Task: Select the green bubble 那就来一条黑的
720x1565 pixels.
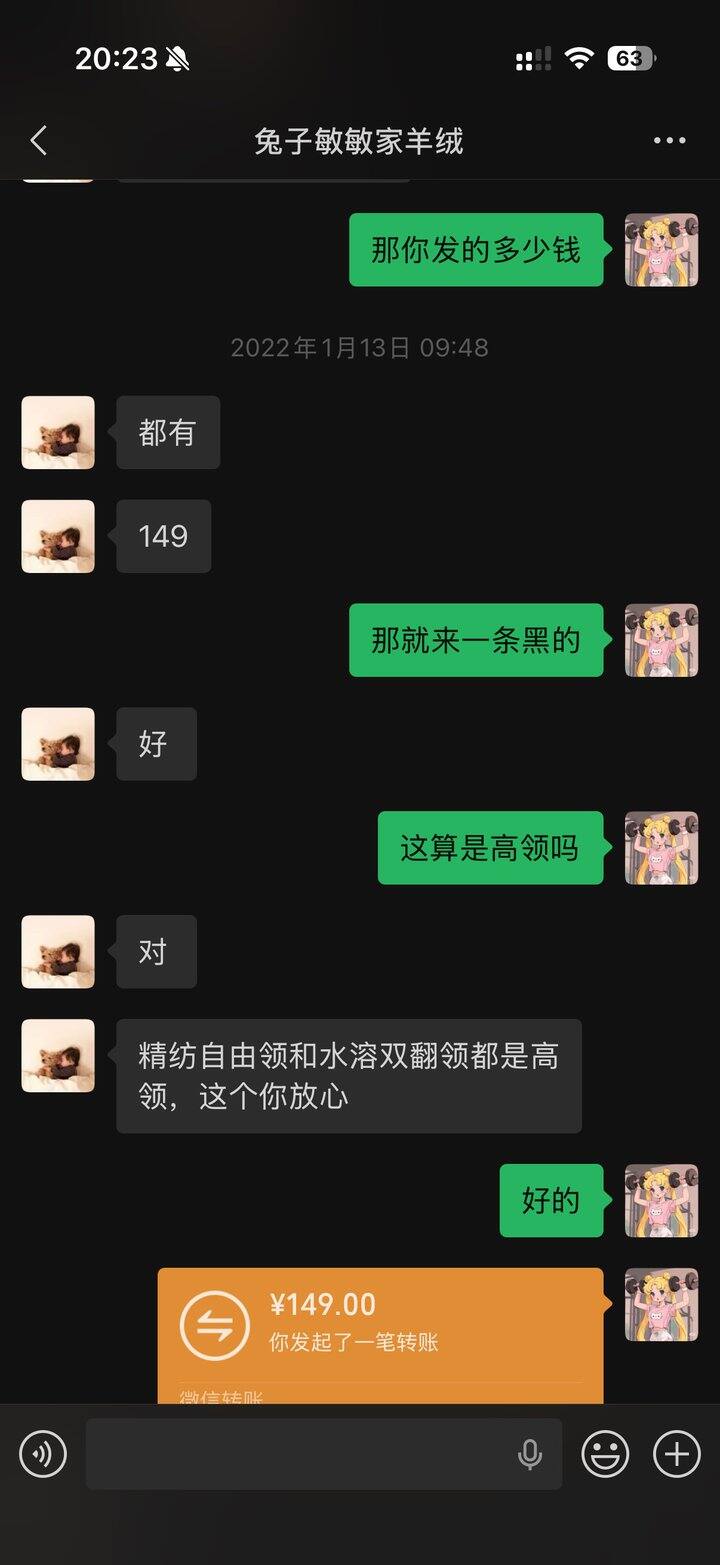Action: pyautogui.click(x=475, y=641)
